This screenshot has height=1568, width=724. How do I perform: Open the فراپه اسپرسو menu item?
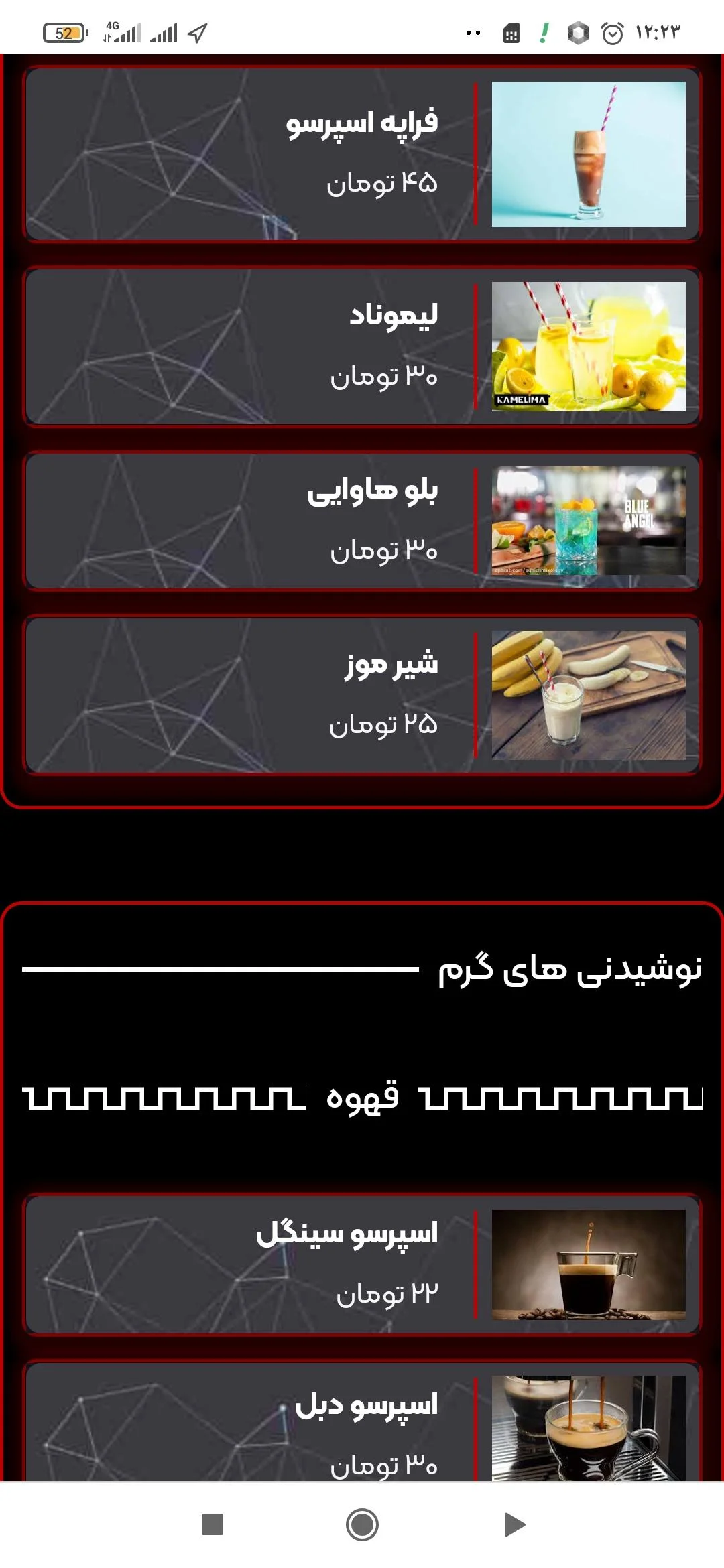pyautogui.click(x=362, y=154)
